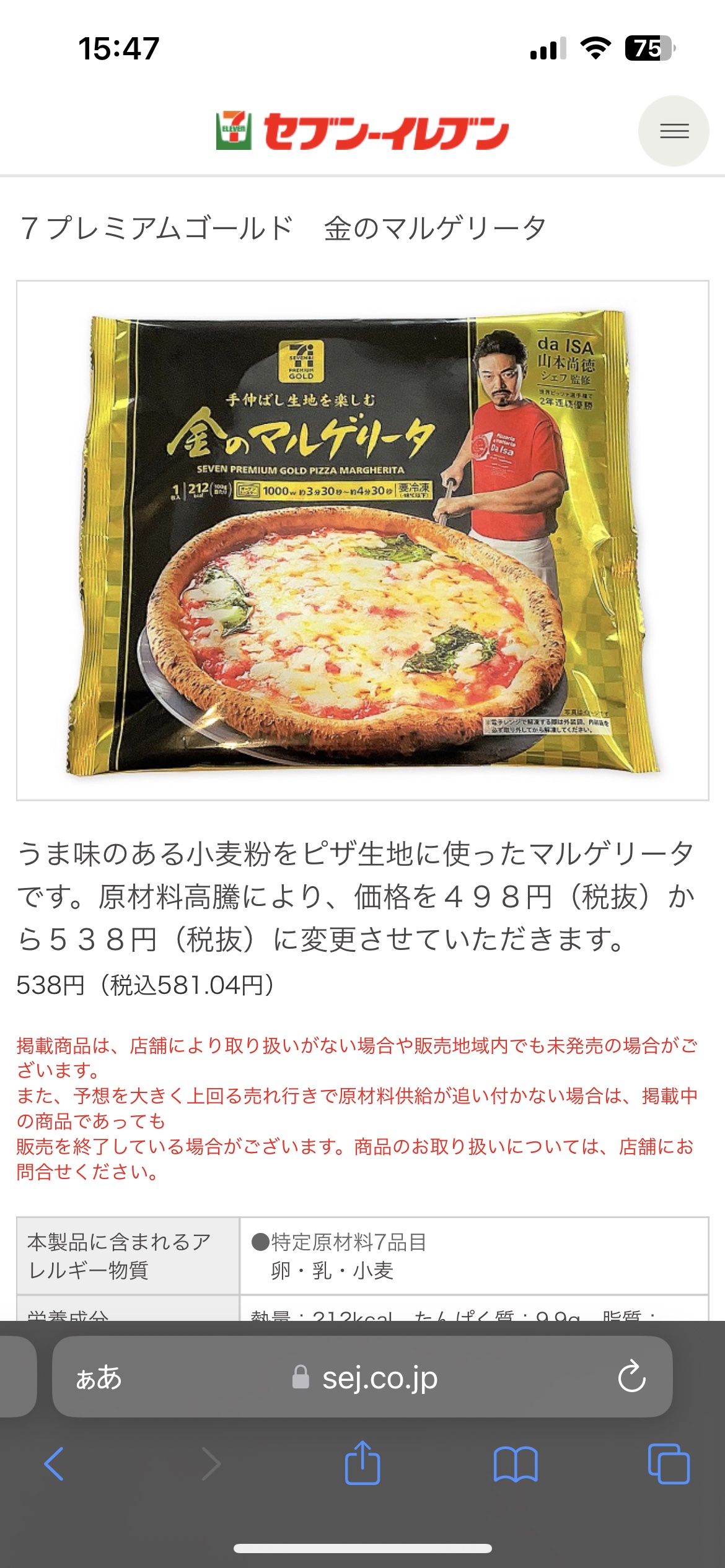725x1568 pixels.
Task: Open Safari bookmarks
Action: point(516,1465)
